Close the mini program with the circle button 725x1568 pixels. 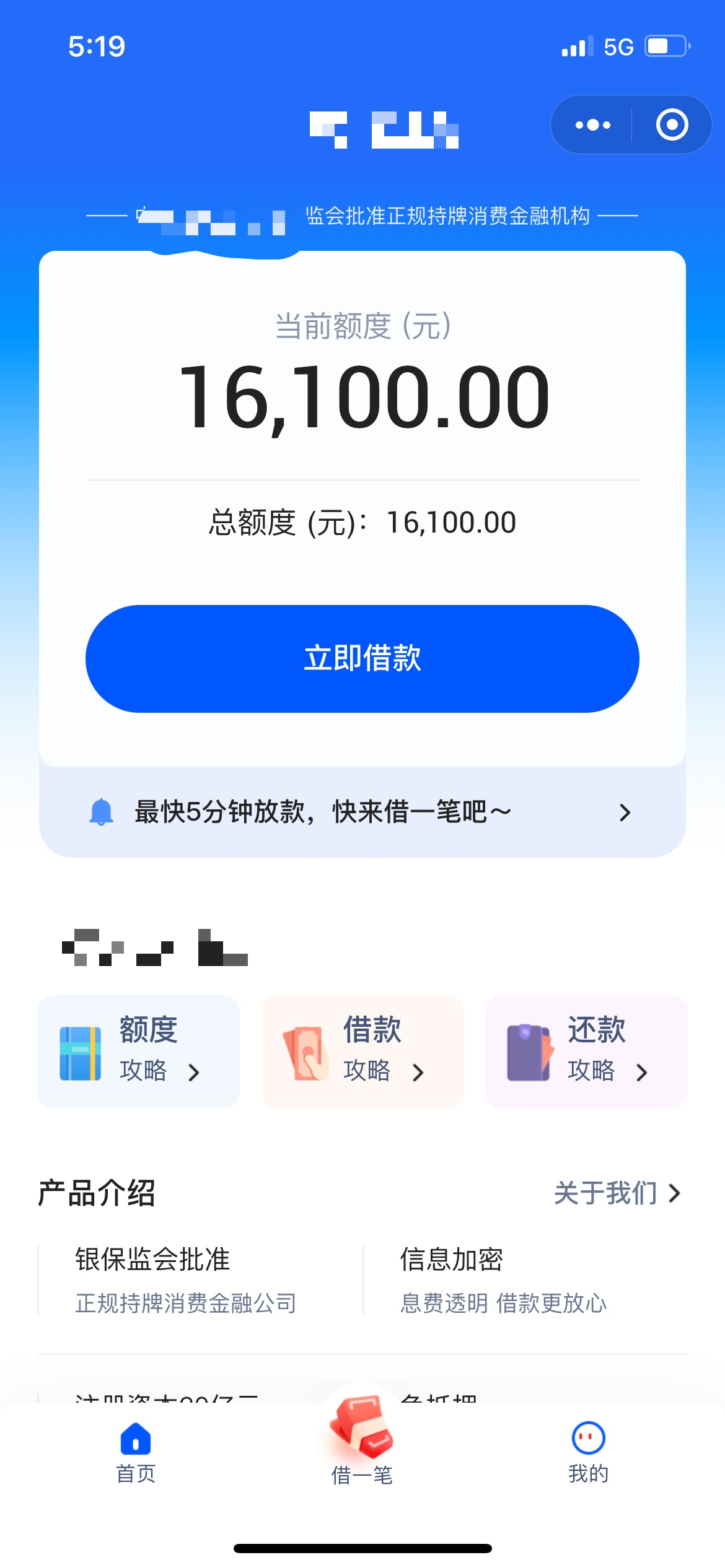tap(672, 125)
